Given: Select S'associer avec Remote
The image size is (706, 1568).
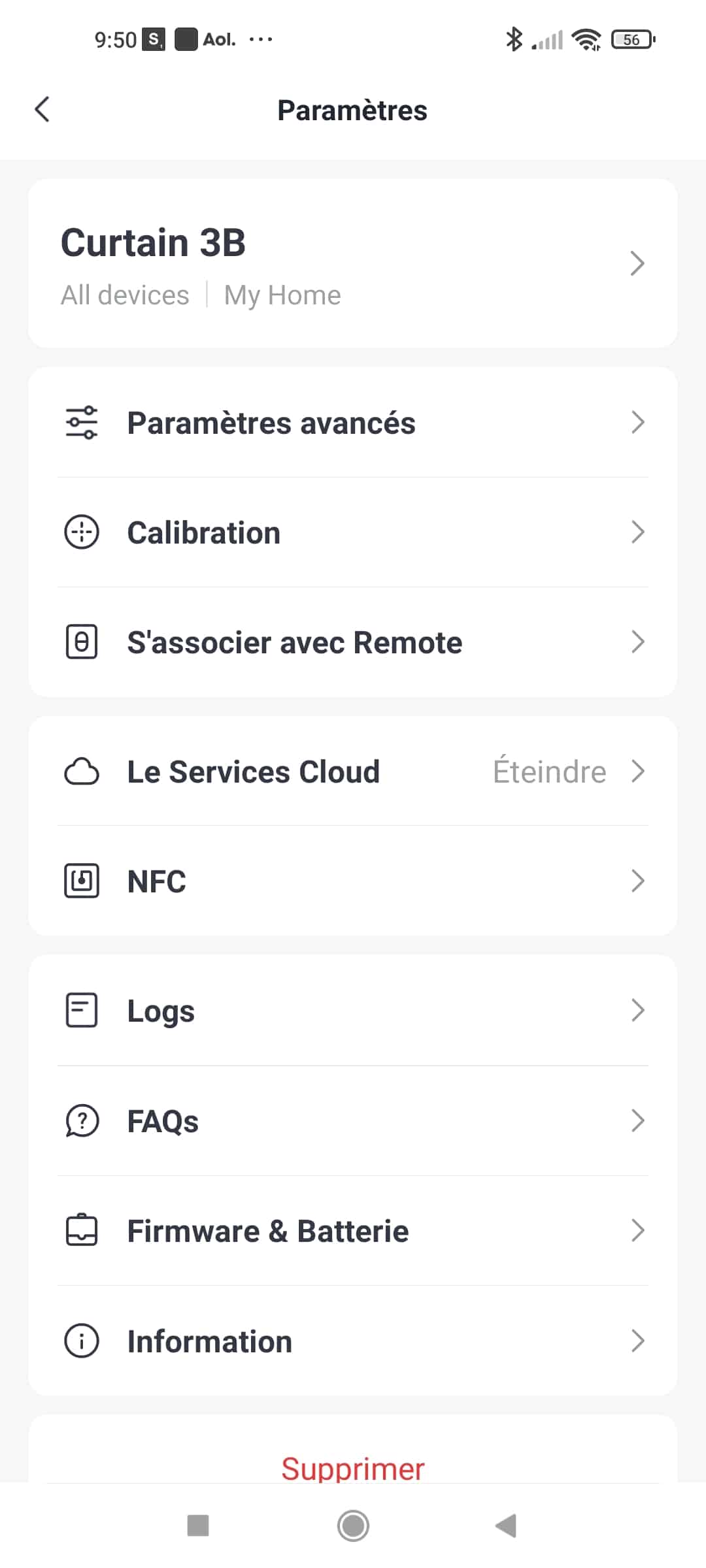Looking at the screenshot, I should [x=353, y=642].
